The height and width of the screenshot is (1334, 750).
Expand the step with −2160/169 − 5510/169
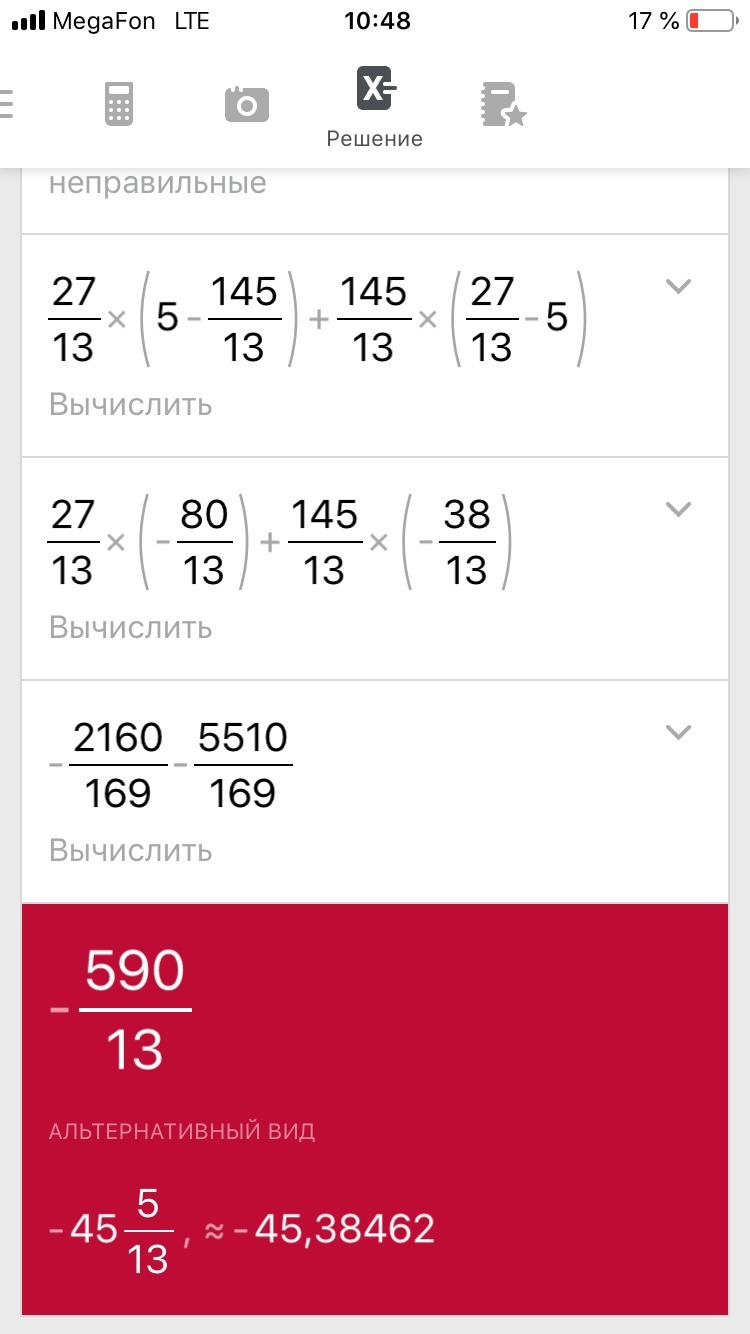[x=678, y=733]
